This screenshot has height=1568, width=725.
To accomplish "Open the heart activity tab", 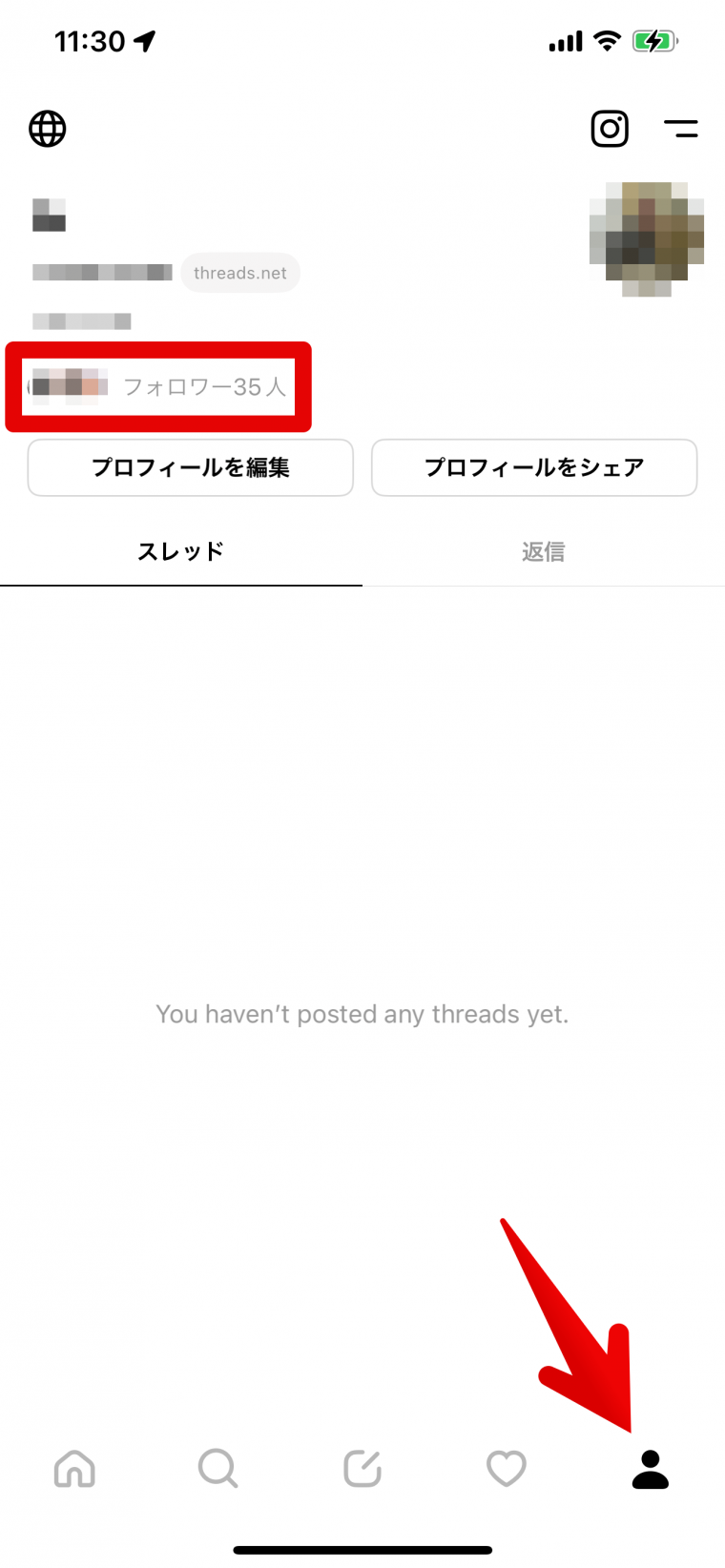I will point(507,1469).
